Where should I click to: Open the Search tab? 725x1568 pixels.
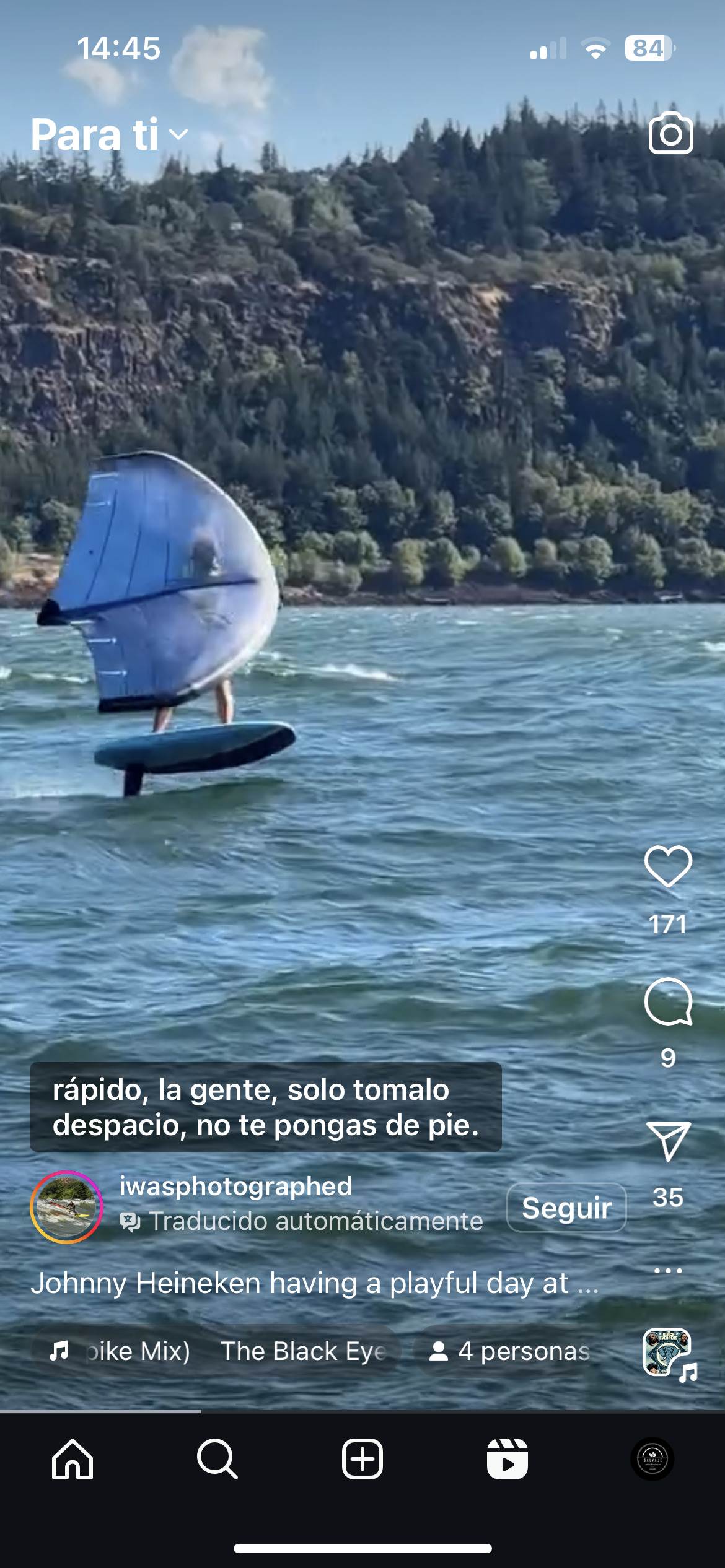click(217, 1459)
